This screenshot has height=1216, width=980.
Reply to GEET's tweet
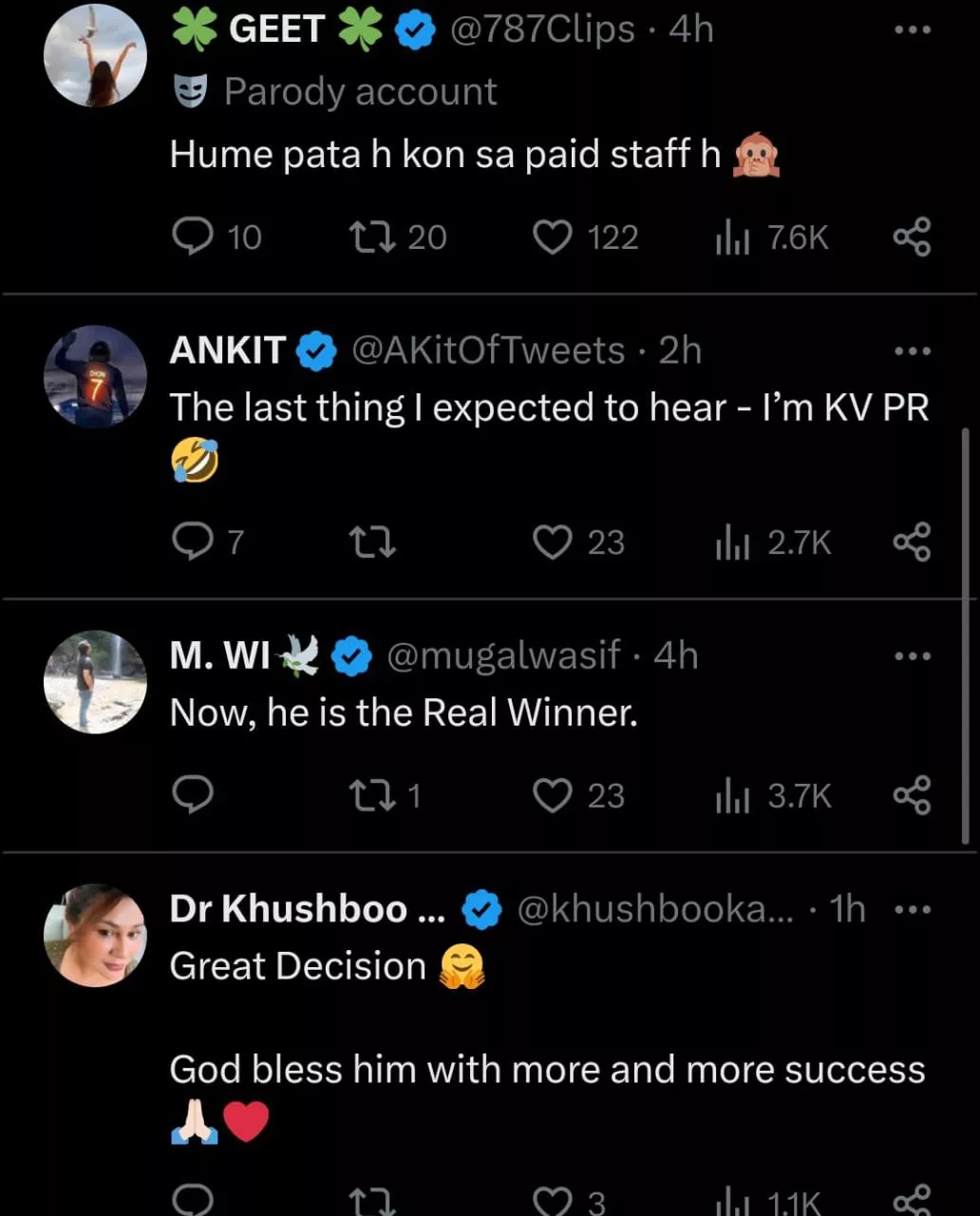[x=193, y=237]
